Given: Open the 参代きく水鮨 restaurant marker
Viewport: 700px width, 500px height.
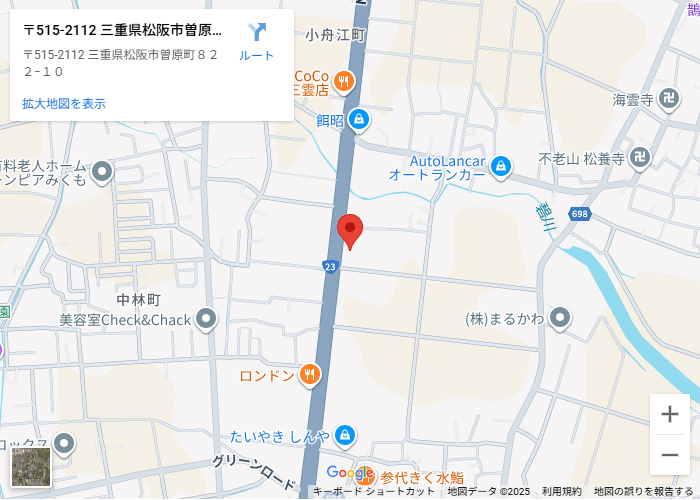Looking at the screenshot, I should pyautogui.click(x=365, y=477).
